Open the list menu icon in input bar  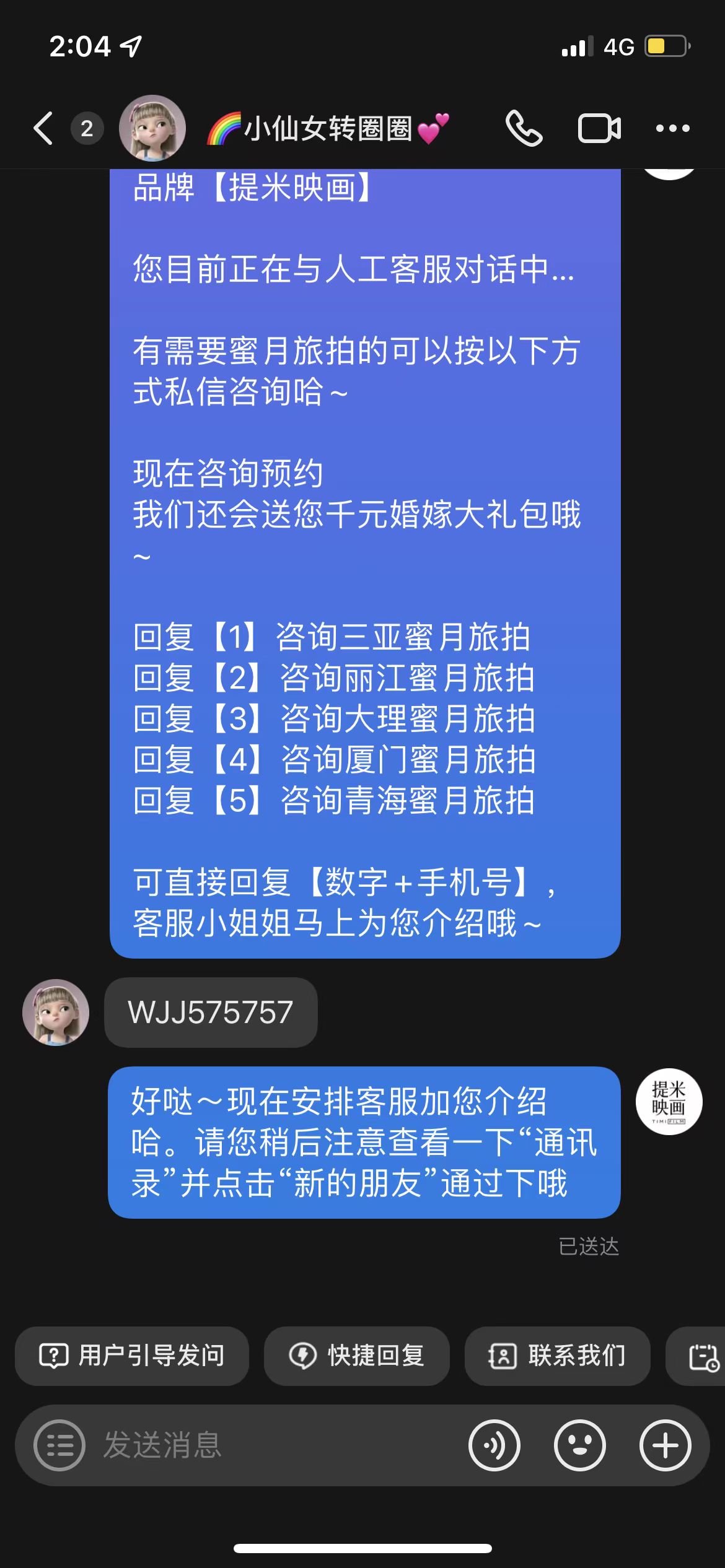[59, 1445]
